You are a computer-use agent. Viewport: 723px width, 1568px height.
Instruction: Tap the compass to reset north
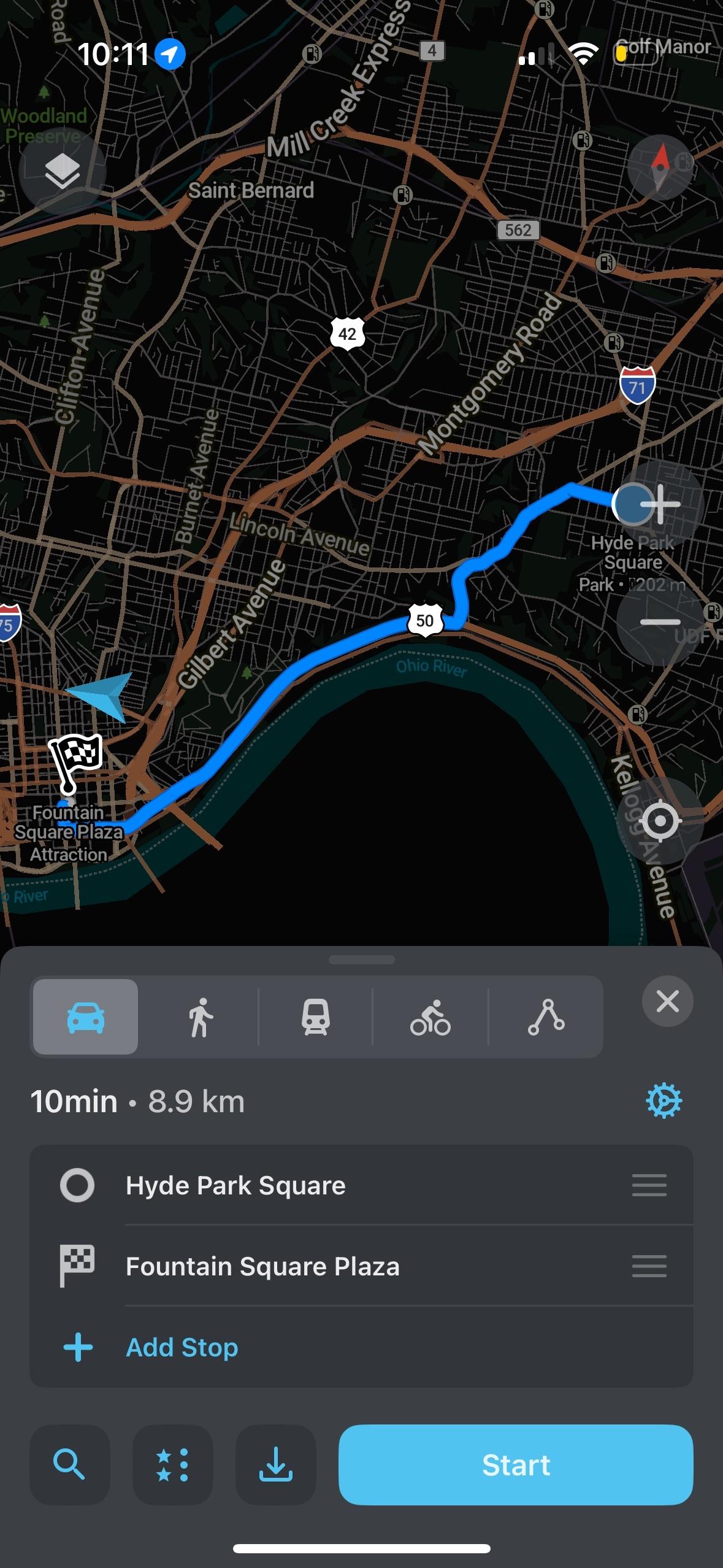[x=660, y=167]
